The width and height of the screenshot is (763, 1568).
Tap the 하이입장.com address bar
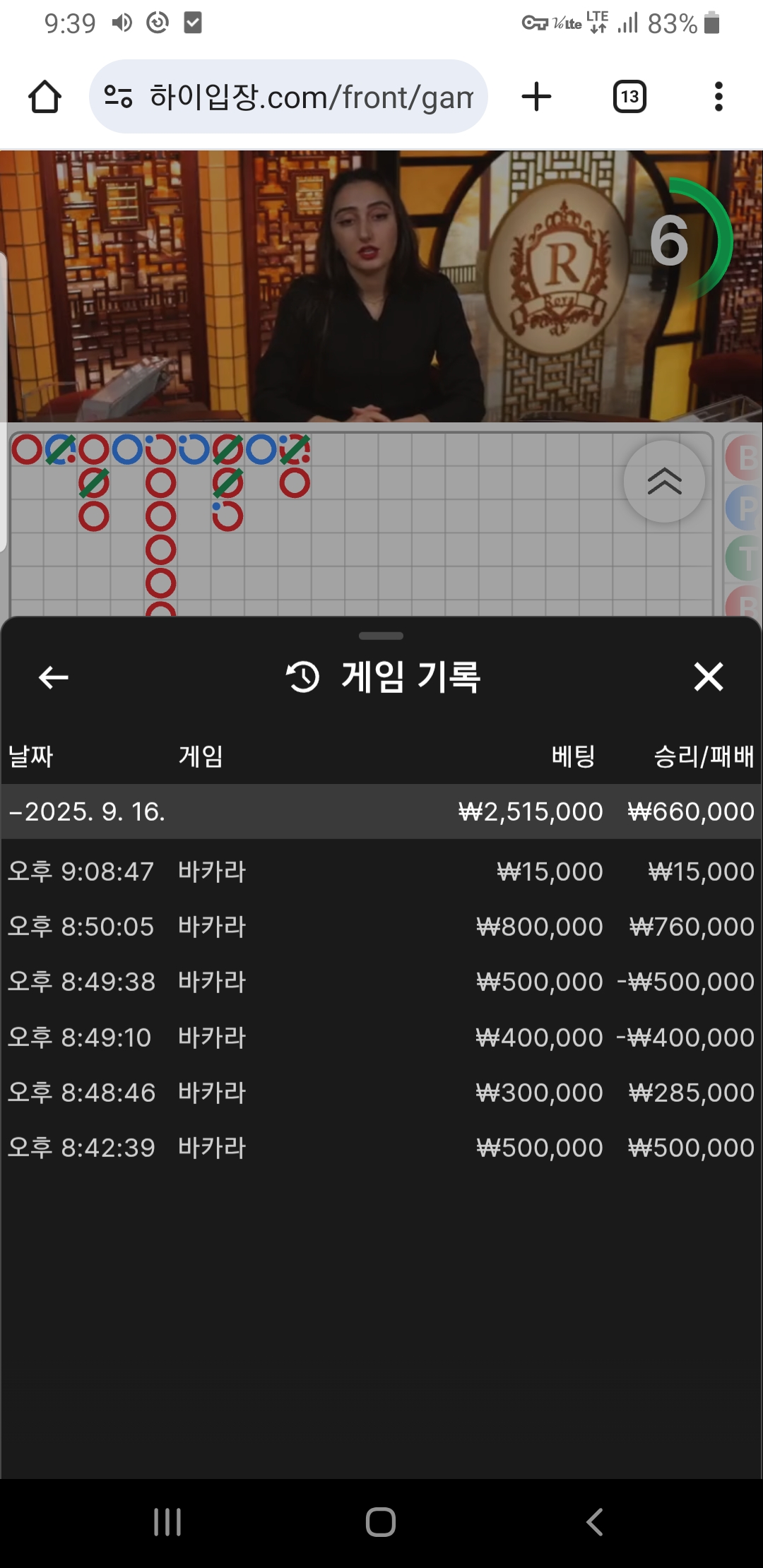[x=288, y=97]
